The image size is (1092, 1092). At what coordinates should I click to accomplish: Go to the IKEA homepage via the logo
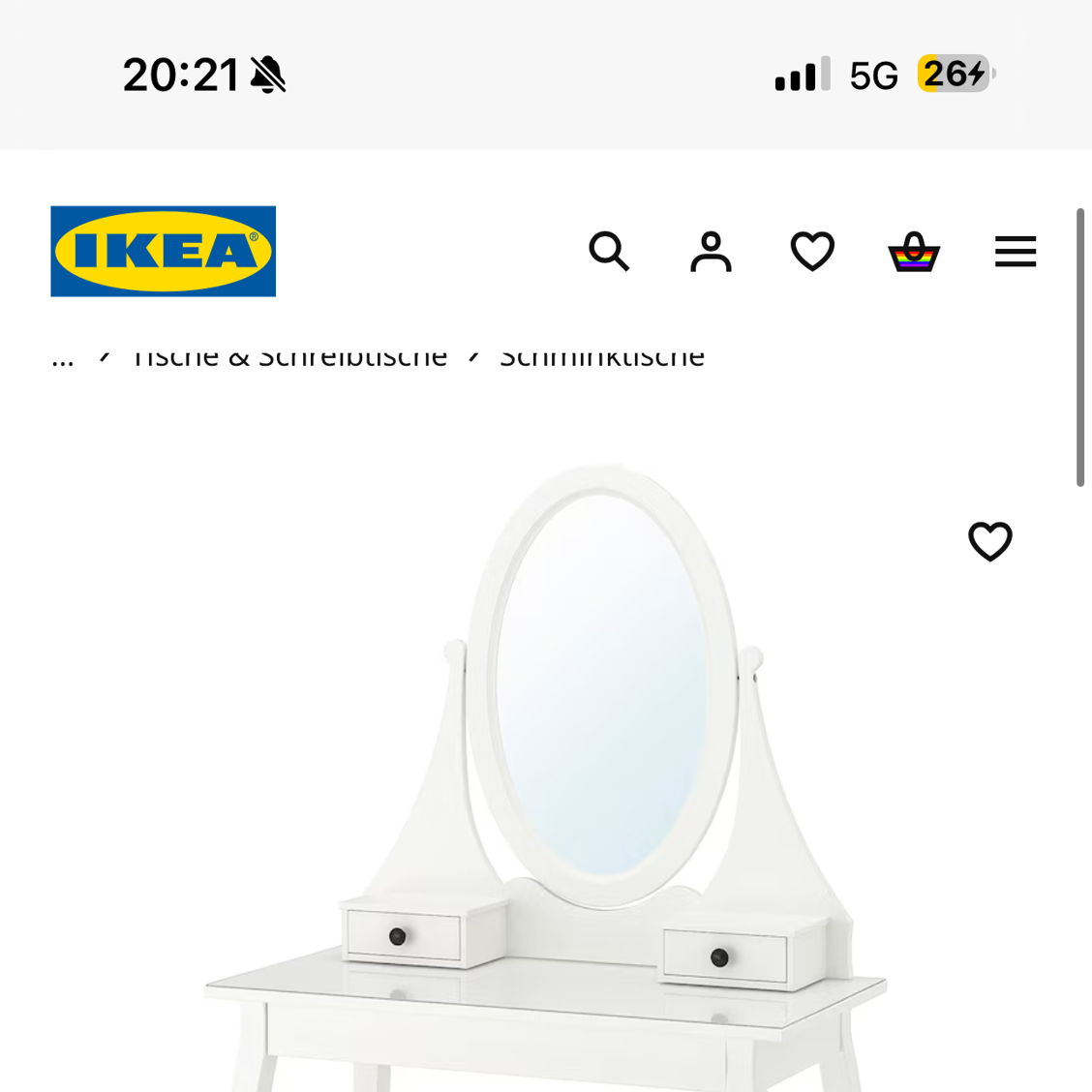click(x=164, y=251)
